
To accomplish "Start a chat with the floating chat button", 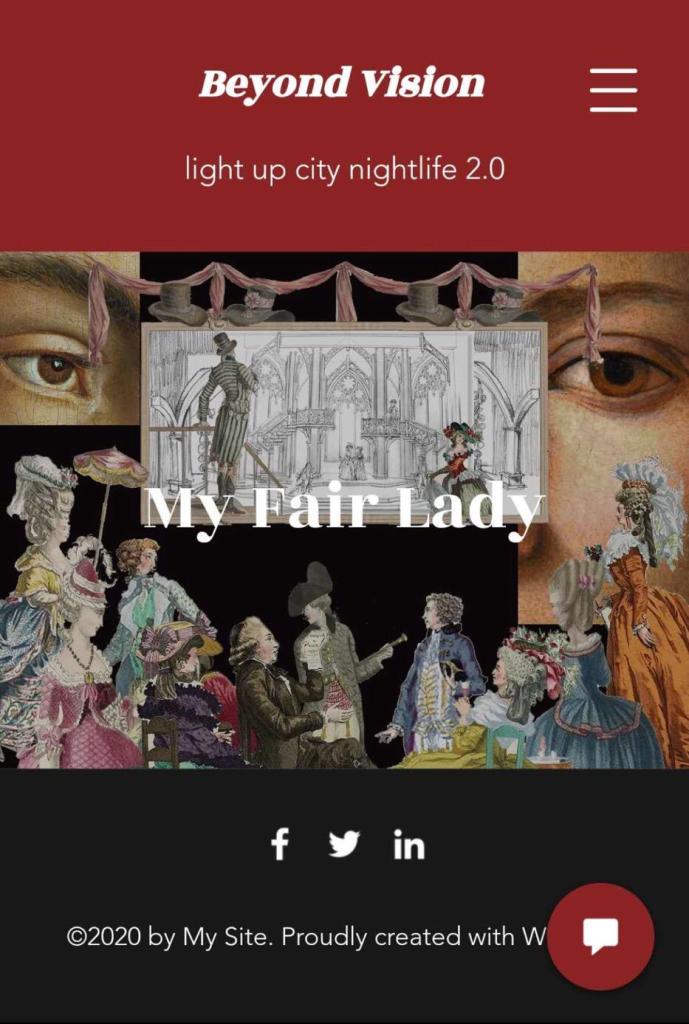I will (x=600, y=937).
